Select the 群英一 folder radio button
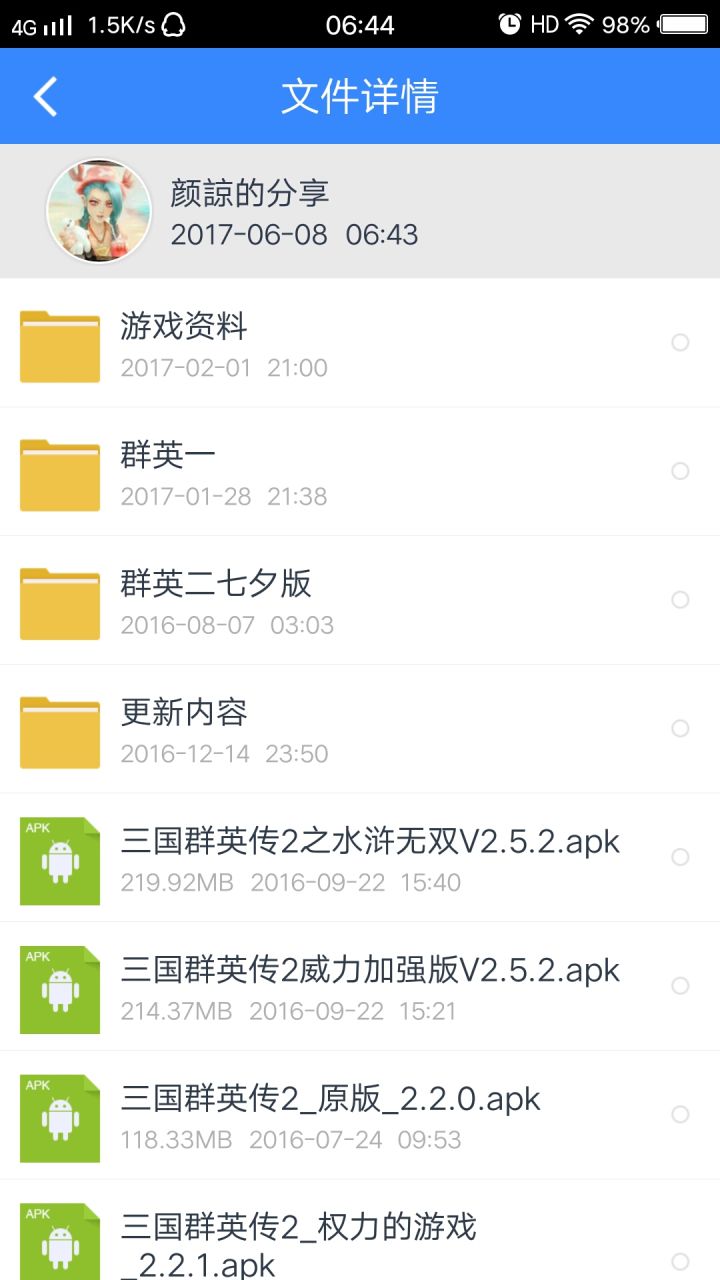 680,471
